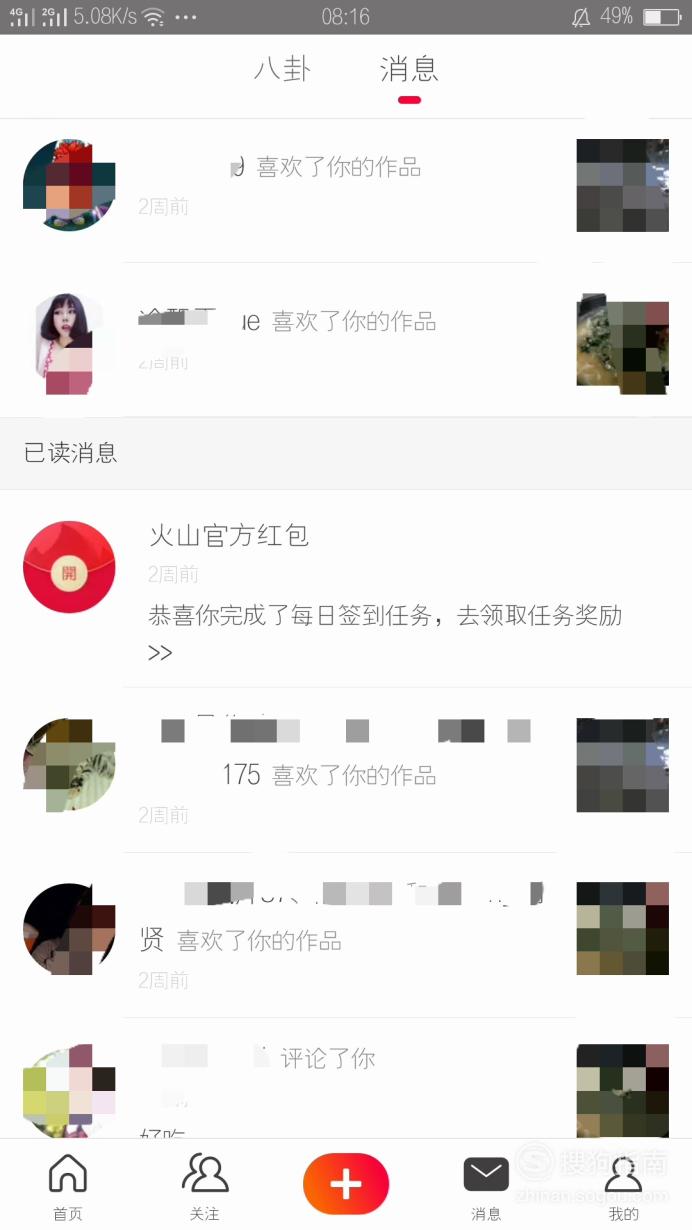The width and height of the screenshot is (692, 1230).
Task: Open the 关注 bottom tab
Action: pyautogui.click(x=205, y=1187)
